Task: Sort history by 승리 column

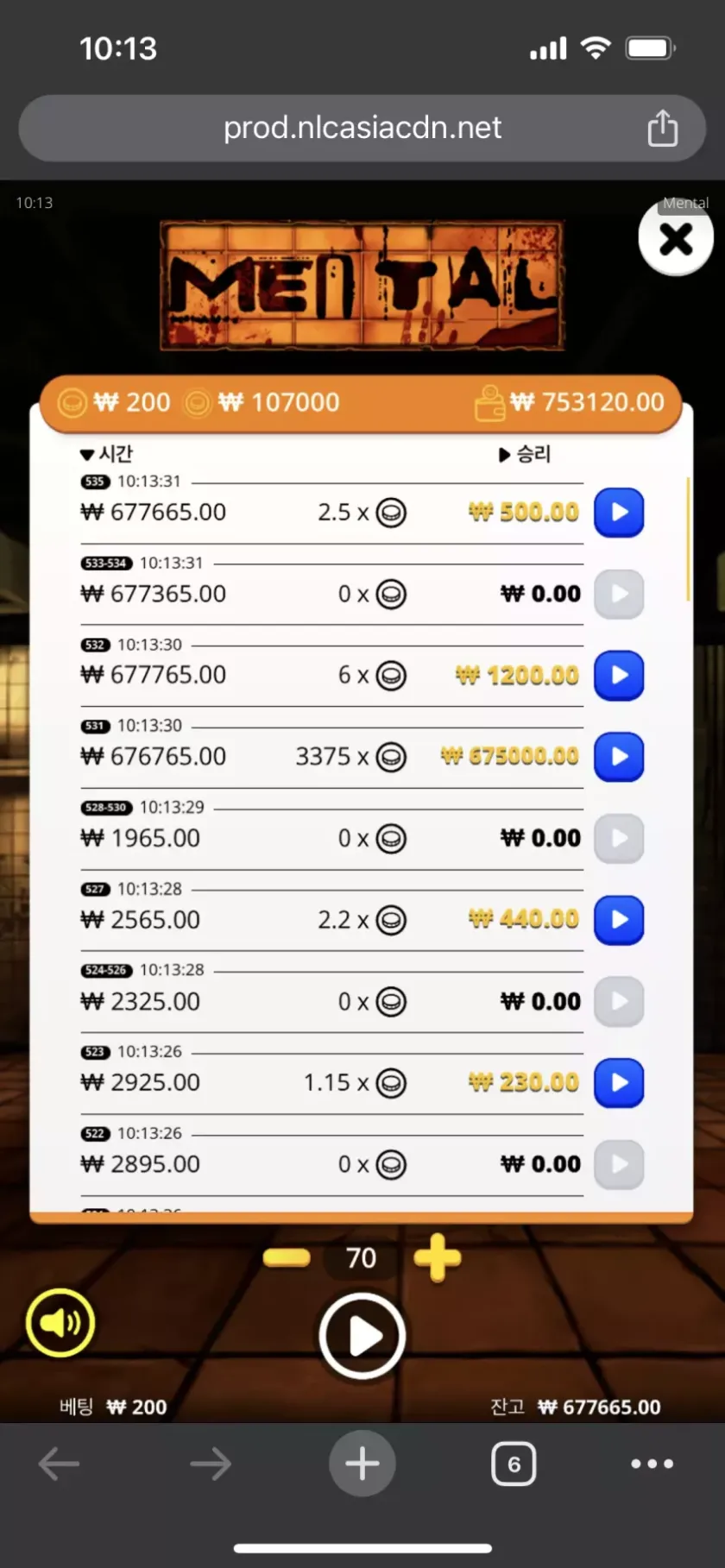Action: coord(525,454)
